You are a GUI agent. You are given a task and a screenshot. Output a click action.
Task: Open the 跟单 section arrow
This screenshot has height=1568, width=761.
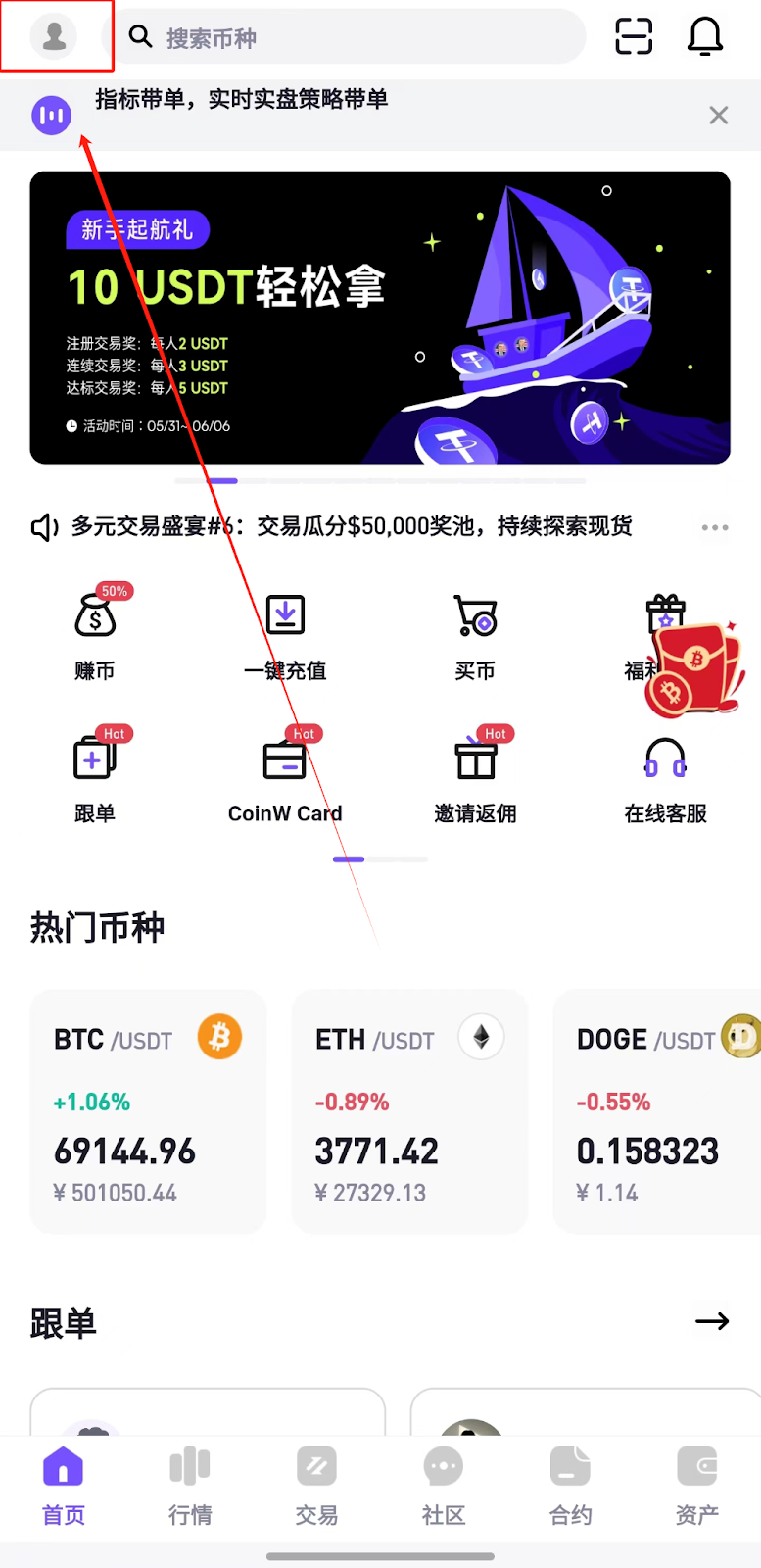pos(712,1321)
